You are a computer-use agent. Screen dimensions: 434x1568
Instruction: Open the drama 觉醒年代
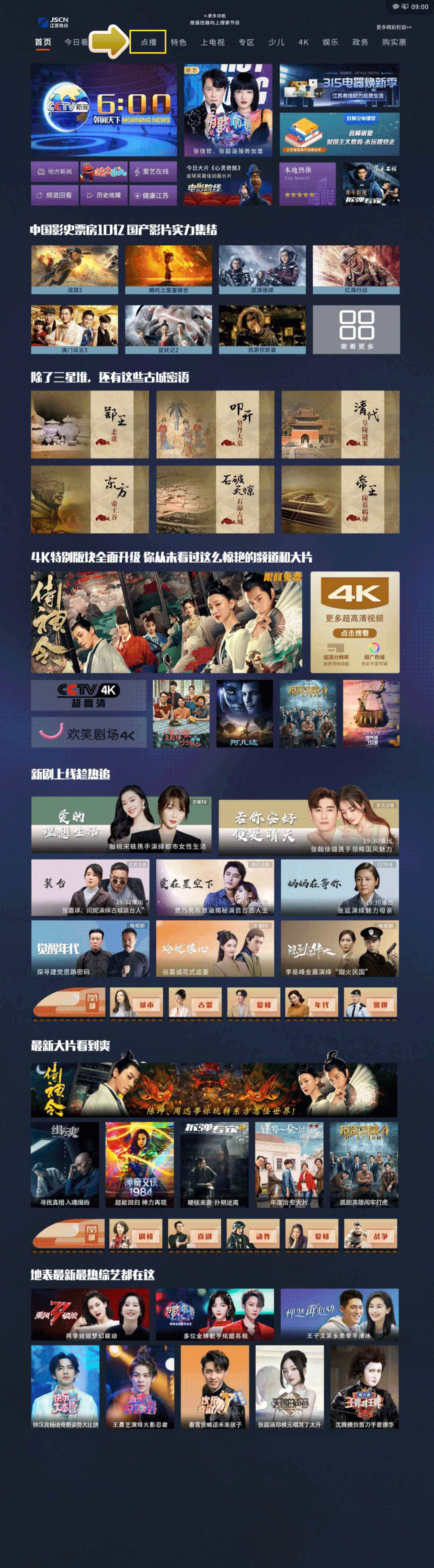(90, 948)
